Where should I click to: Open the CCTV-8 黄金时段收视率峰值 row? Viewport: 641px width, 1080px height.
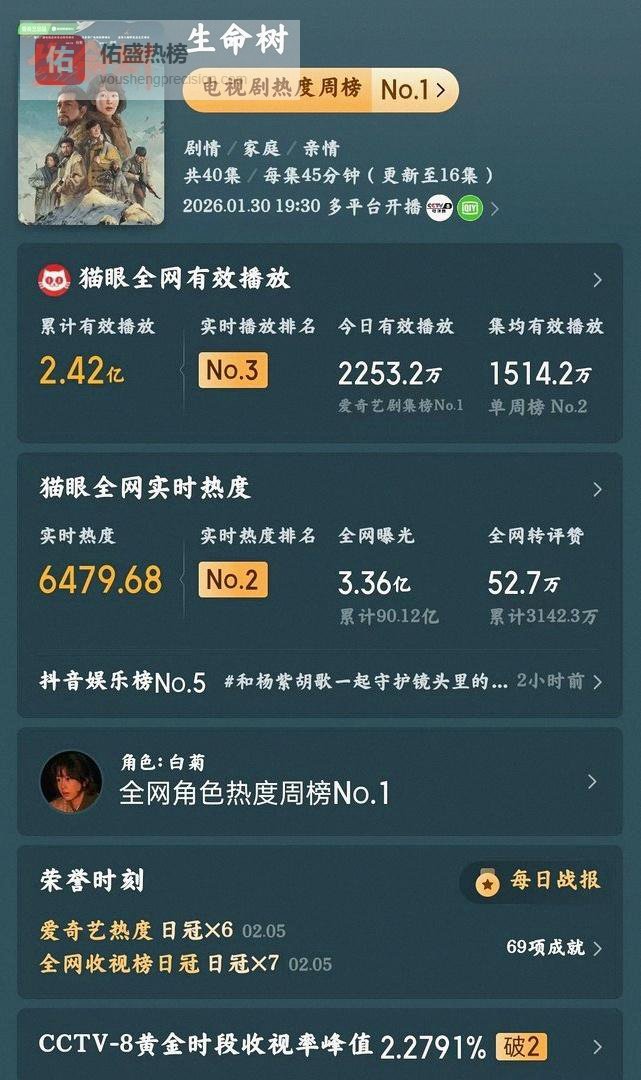coord(320,1047)
